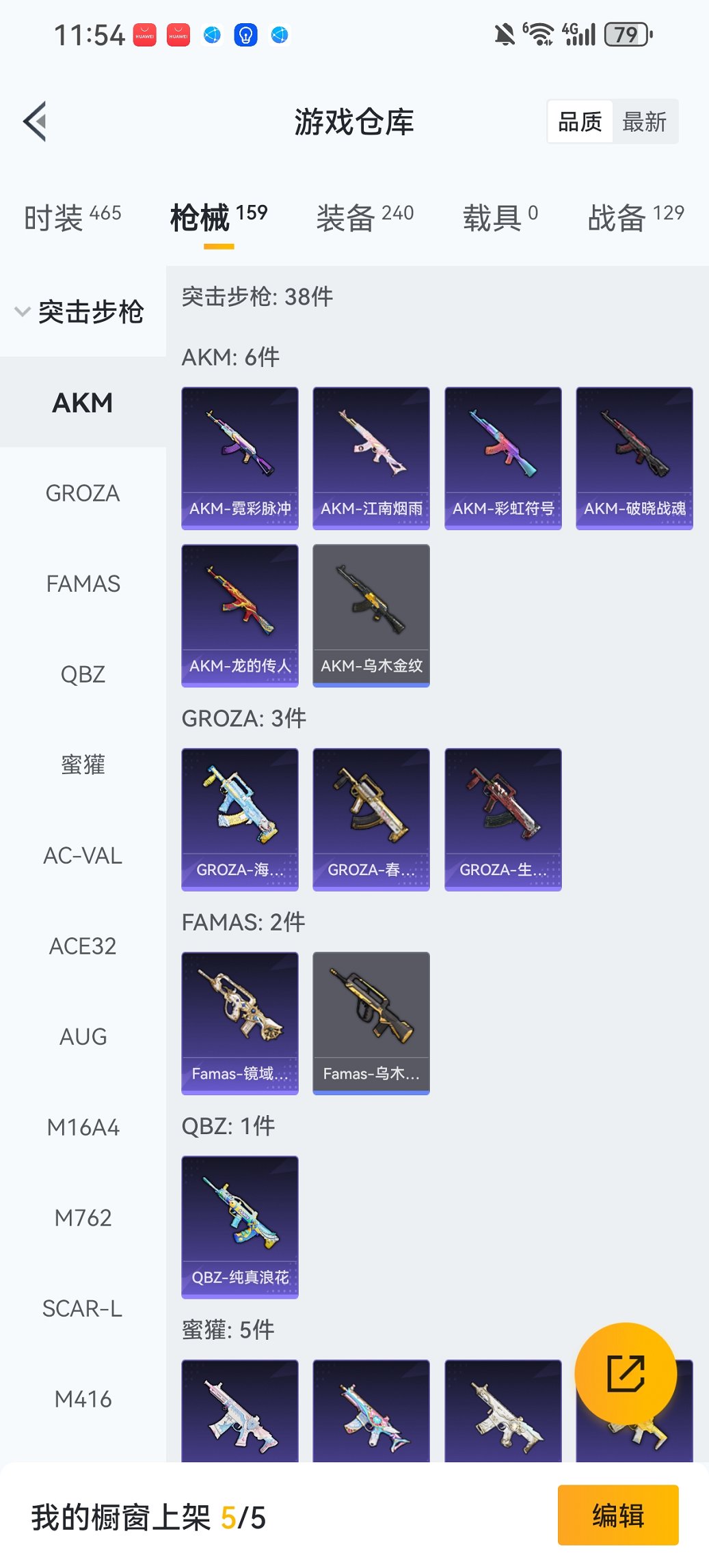View the AKM-乌木金纹 skin
Viewport: 709px width, 1568px height.
[371, 615]
